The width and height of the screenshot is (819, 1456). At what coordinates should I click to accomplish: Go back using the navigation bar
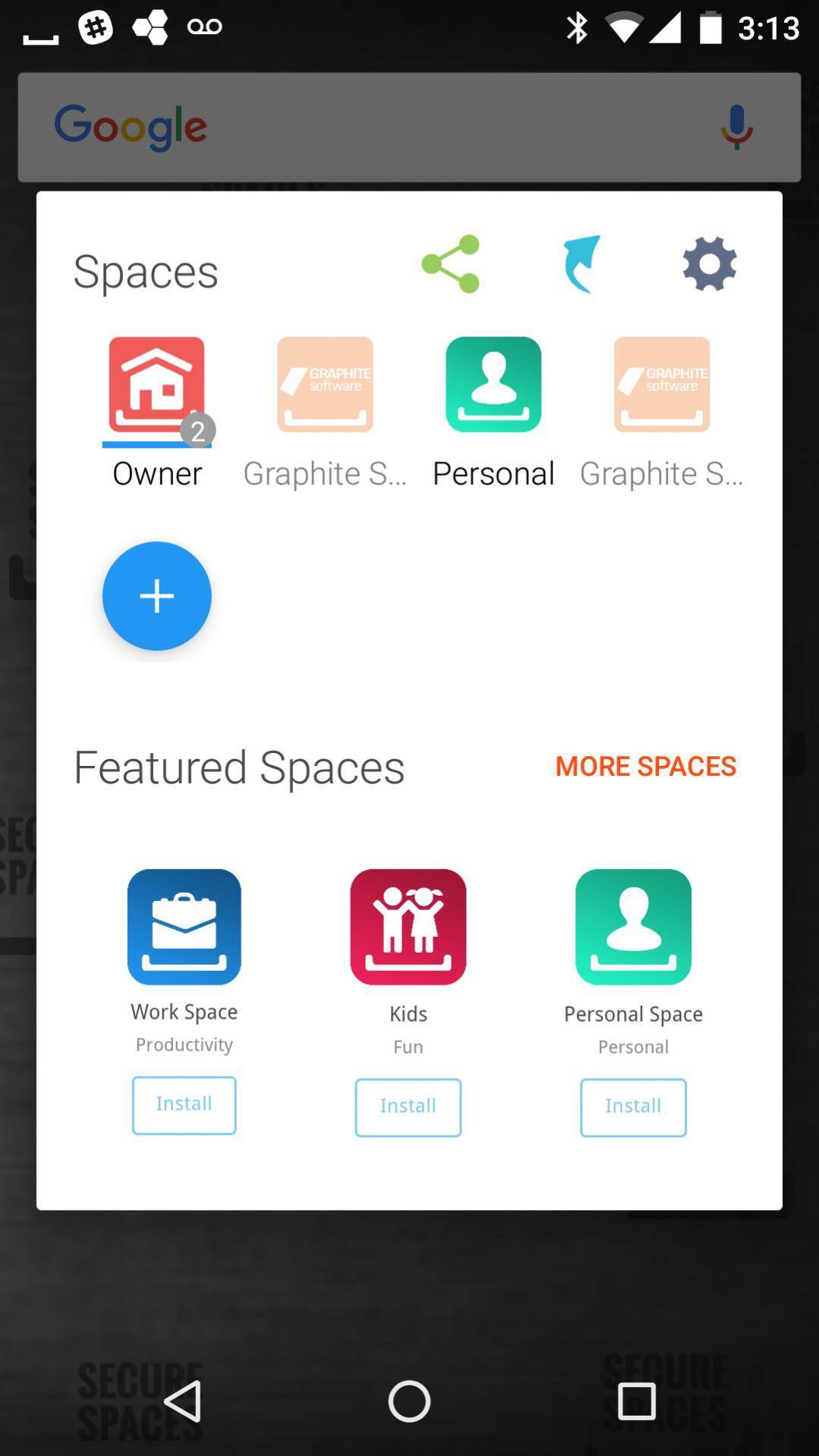click(x=183, y=1401)
